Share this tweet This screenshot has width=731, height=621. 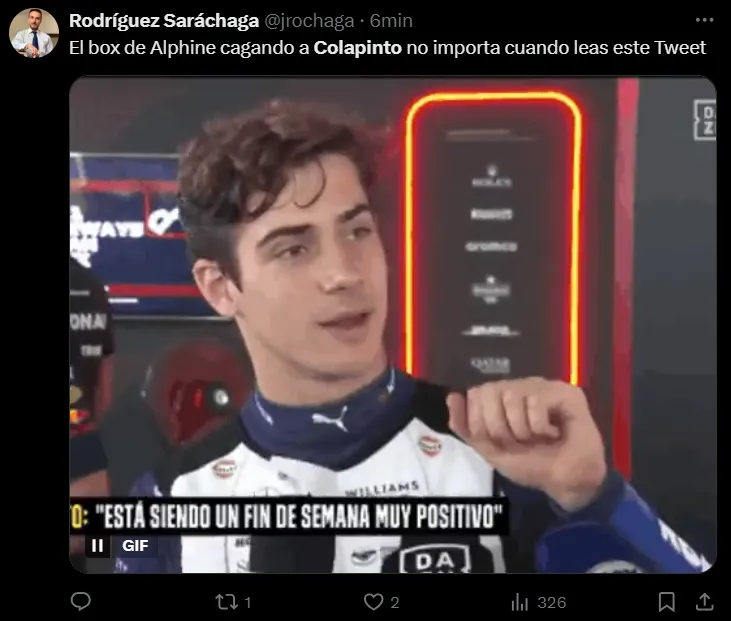[x=704, y=601]
